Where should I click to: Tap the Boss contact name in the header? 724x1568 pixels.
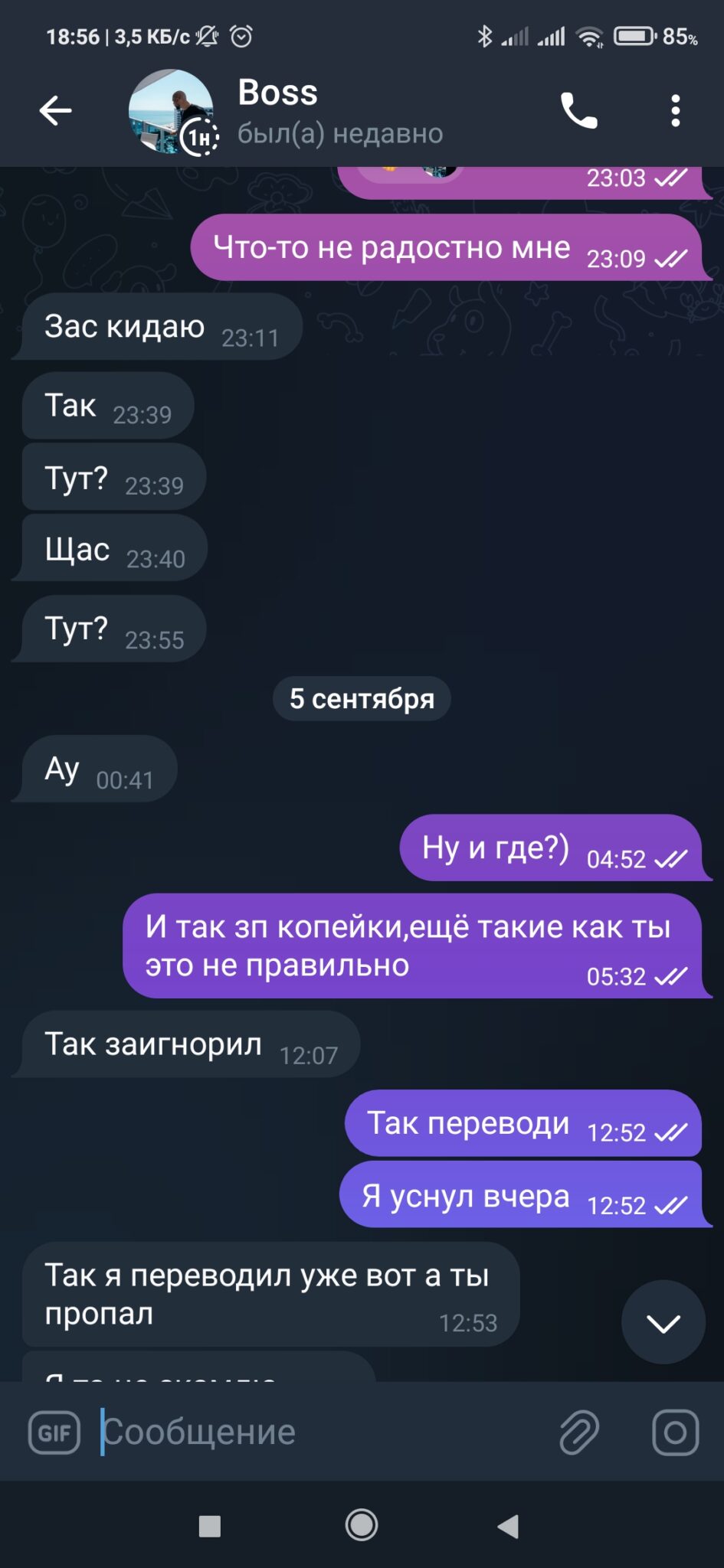[x=277, y=93]
